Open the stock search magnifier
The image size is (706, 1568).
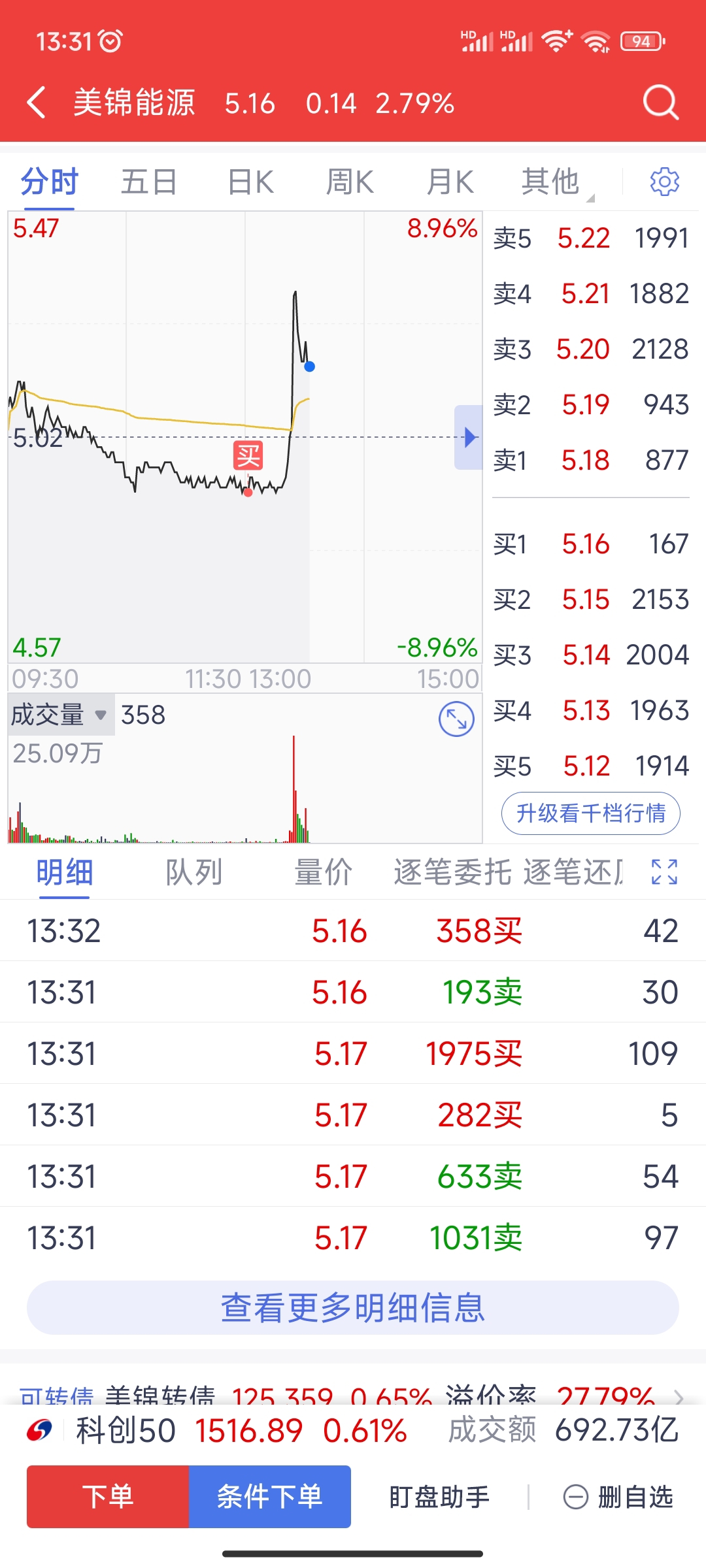(x=661, y=103)
